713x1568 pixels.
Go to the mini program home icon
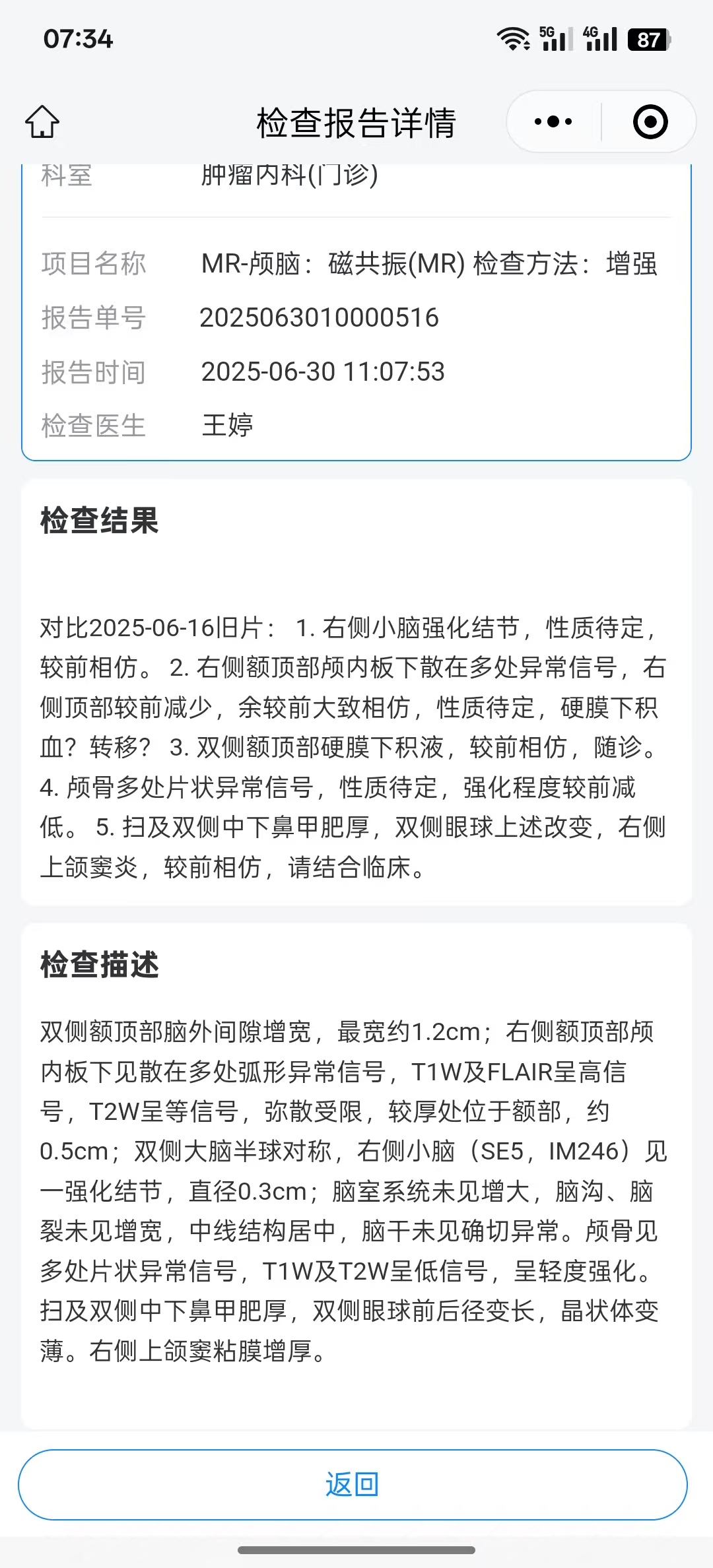(x=42, y=122)
